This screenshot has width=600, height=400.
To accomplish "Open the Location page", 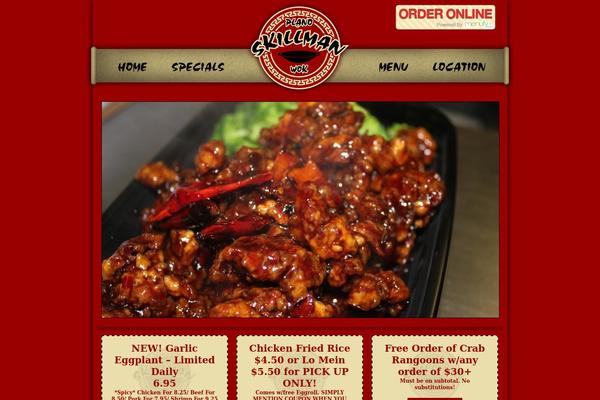I will click(x=459, y=67).
